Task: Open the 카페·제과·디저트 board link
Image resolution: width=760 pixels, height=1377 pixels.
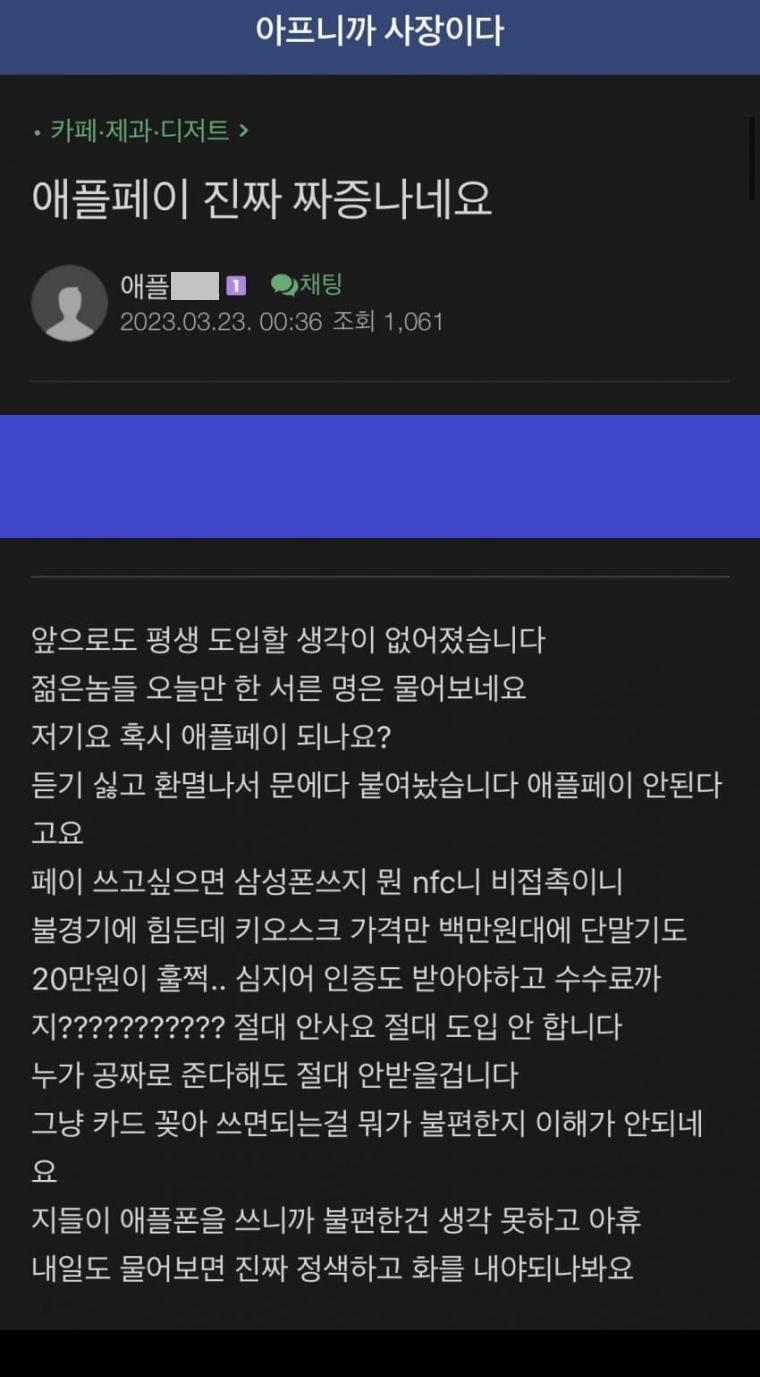Action: tap(140, 131)
